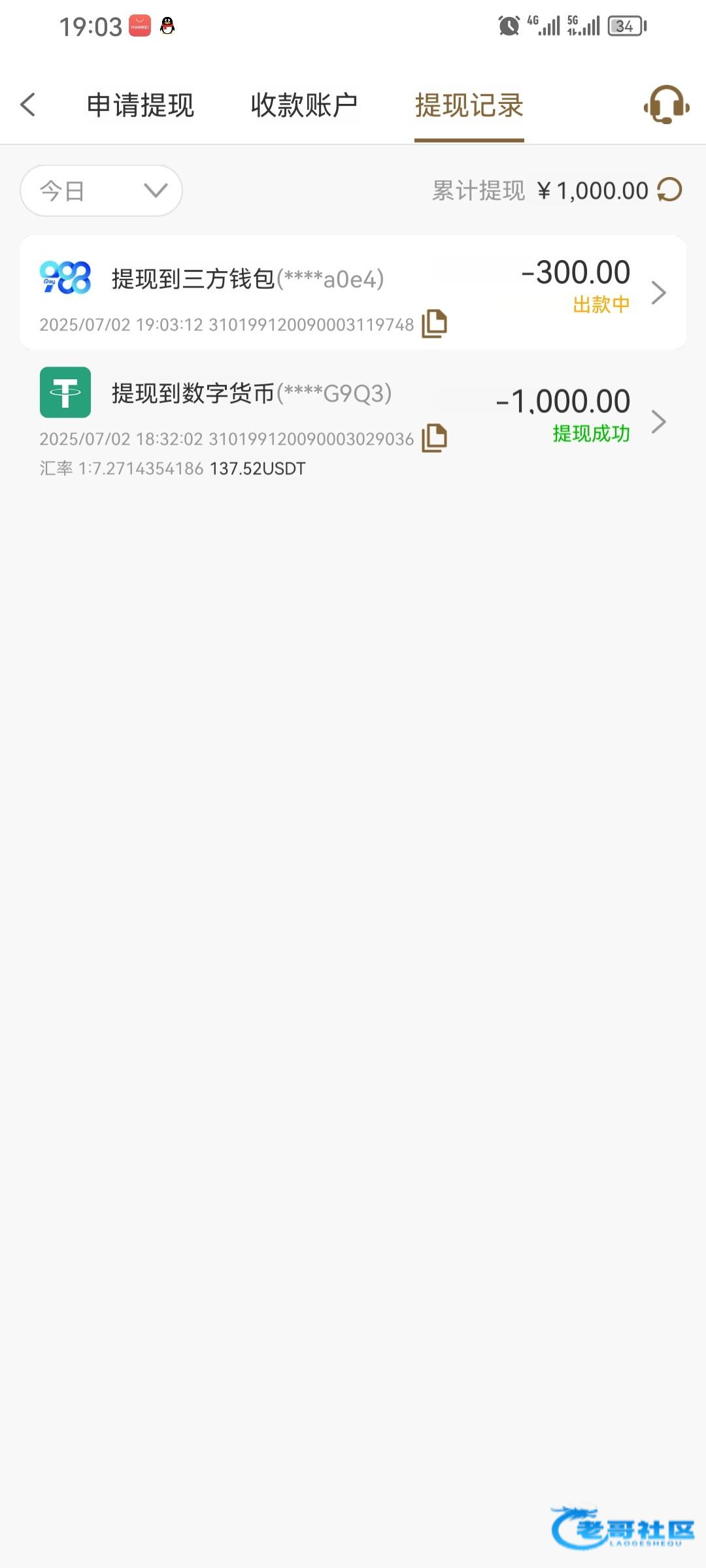
Task: Copy order number ending in 3119748
Action: (x=434, y=323)
